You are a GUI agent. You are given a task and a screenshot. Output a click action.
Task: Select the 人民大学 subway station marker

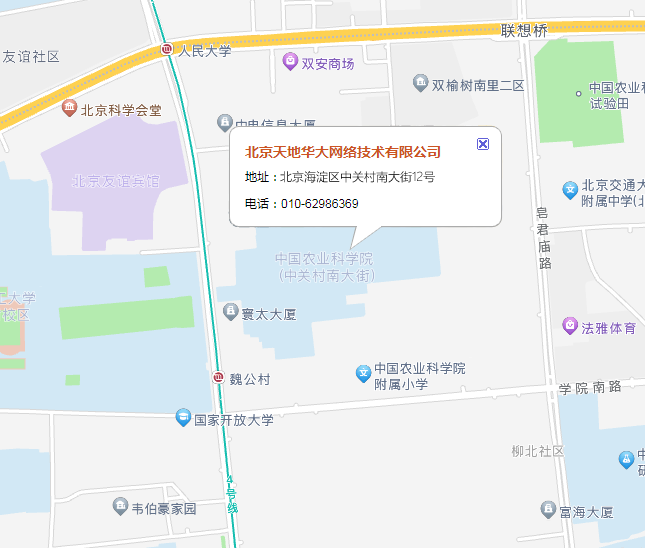click(x=166, y=49)
